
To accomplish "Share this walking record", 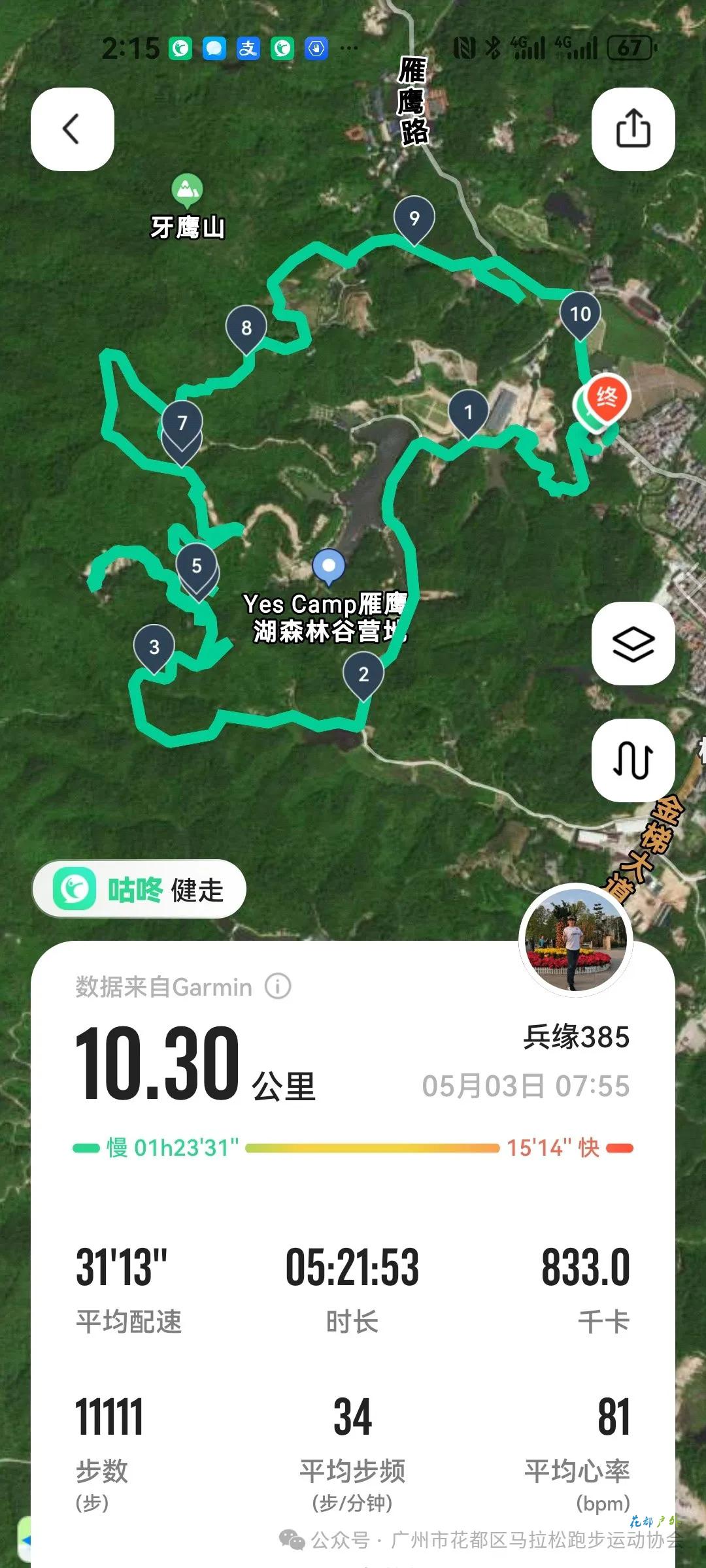I will [633, 129].
